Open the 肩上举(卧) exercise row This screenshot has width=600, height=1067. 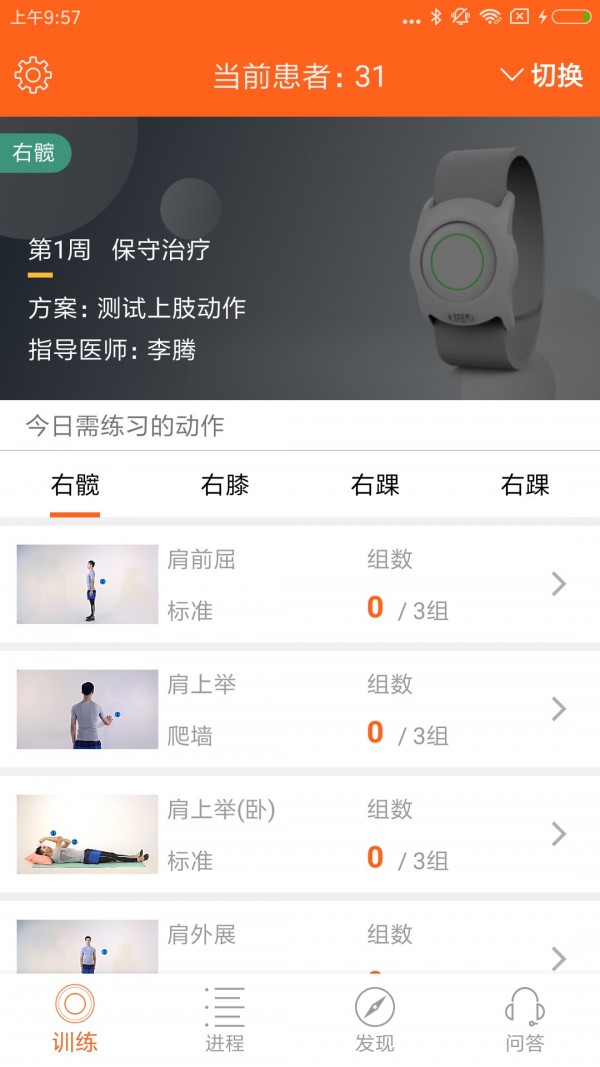300,834
